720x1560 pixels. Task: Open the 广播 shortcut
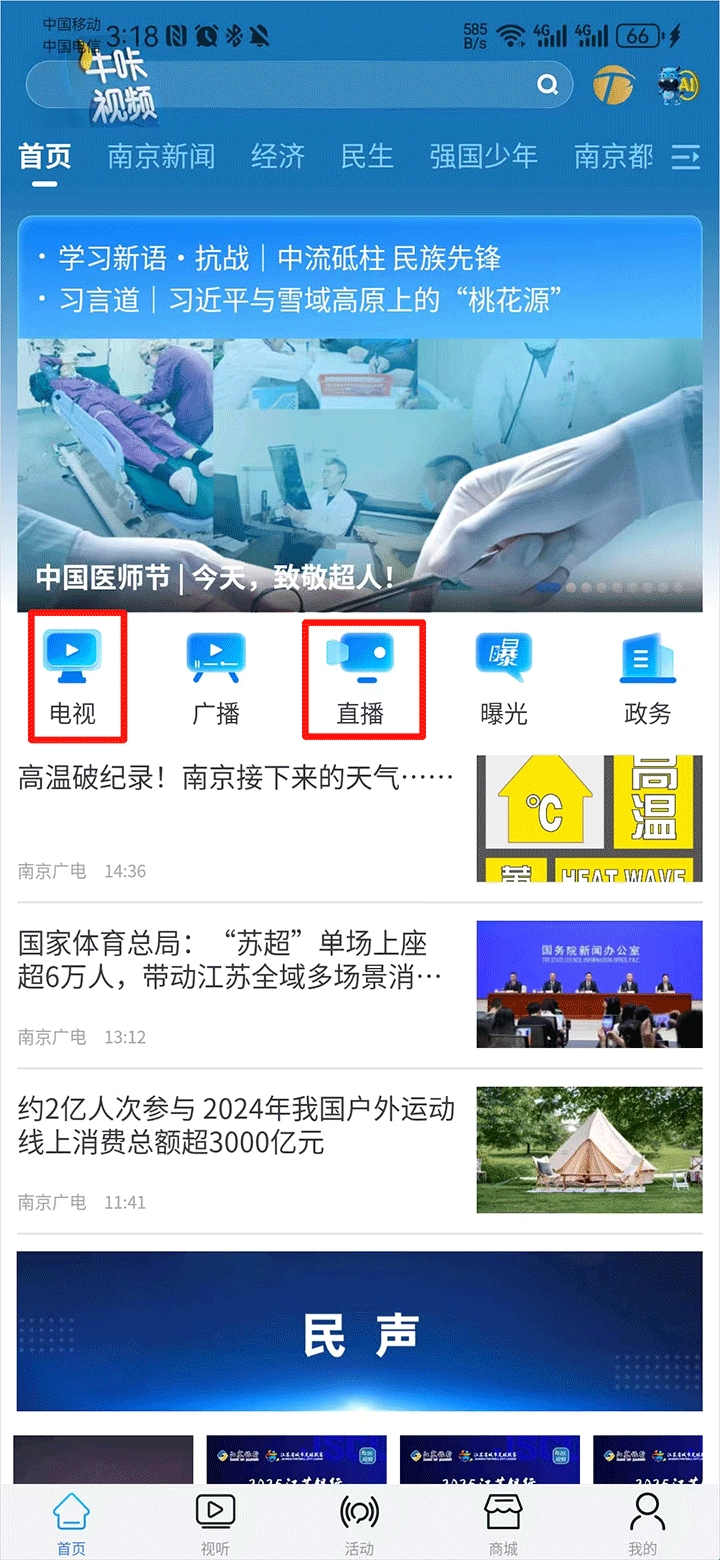pos(216,677)
